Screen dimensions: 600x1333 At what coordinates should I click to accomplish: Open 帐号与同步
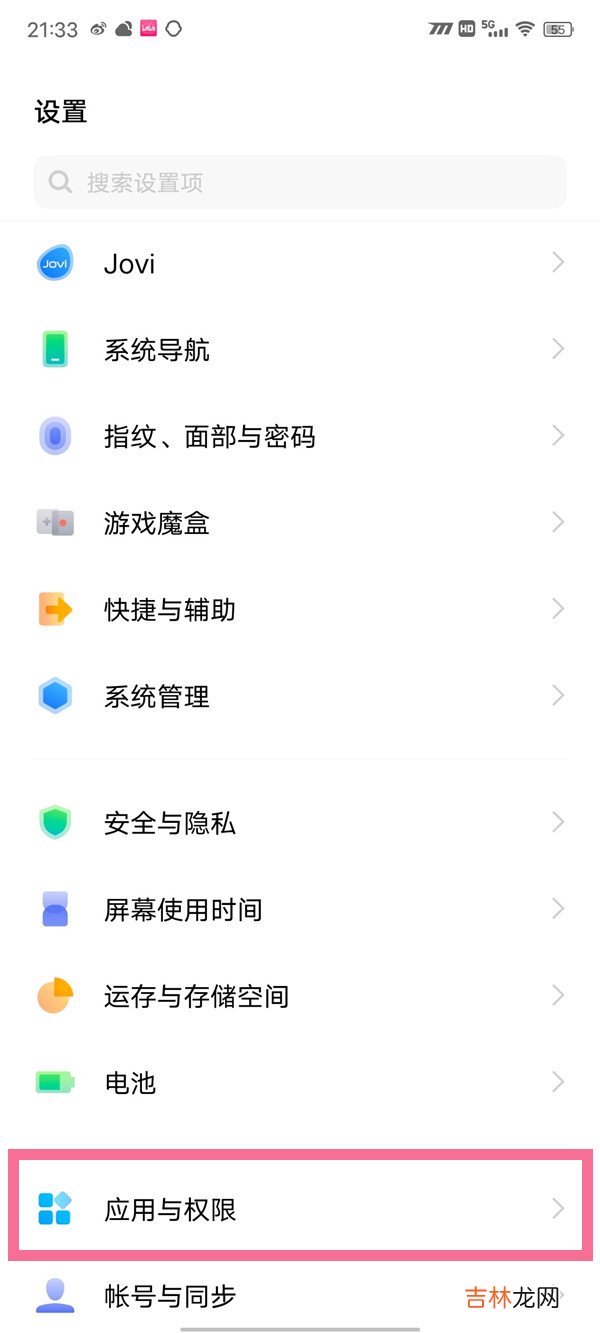[250, 1296]
